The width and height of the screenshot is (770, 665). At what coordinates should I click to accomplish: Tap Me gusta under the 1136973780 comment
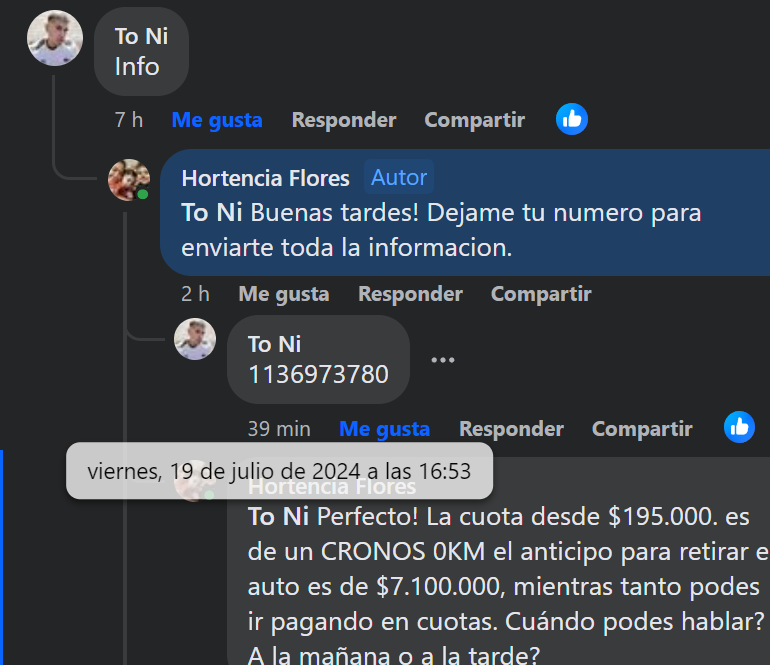coord(384,429)
